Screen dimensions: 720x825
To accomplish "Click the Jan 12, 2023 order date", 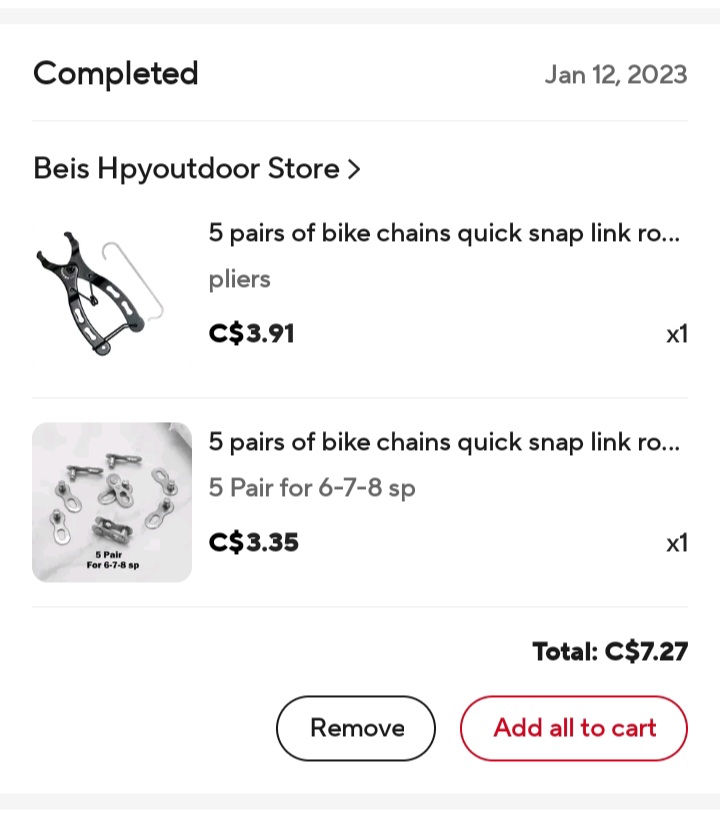I will pyautogui.click(x=617, y=74).
